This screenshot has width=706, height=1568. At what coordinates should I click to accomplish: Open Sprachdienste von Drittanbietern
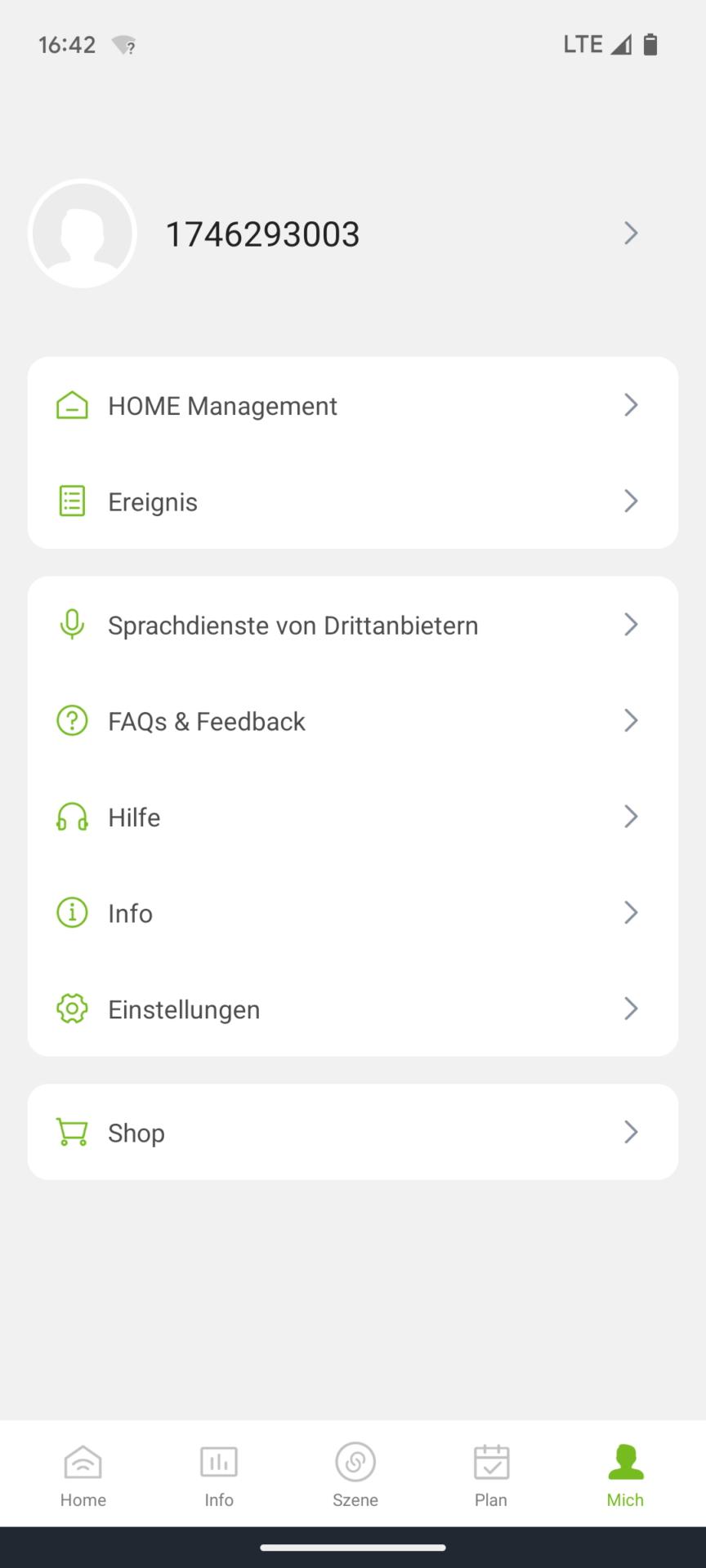point(353,625)
